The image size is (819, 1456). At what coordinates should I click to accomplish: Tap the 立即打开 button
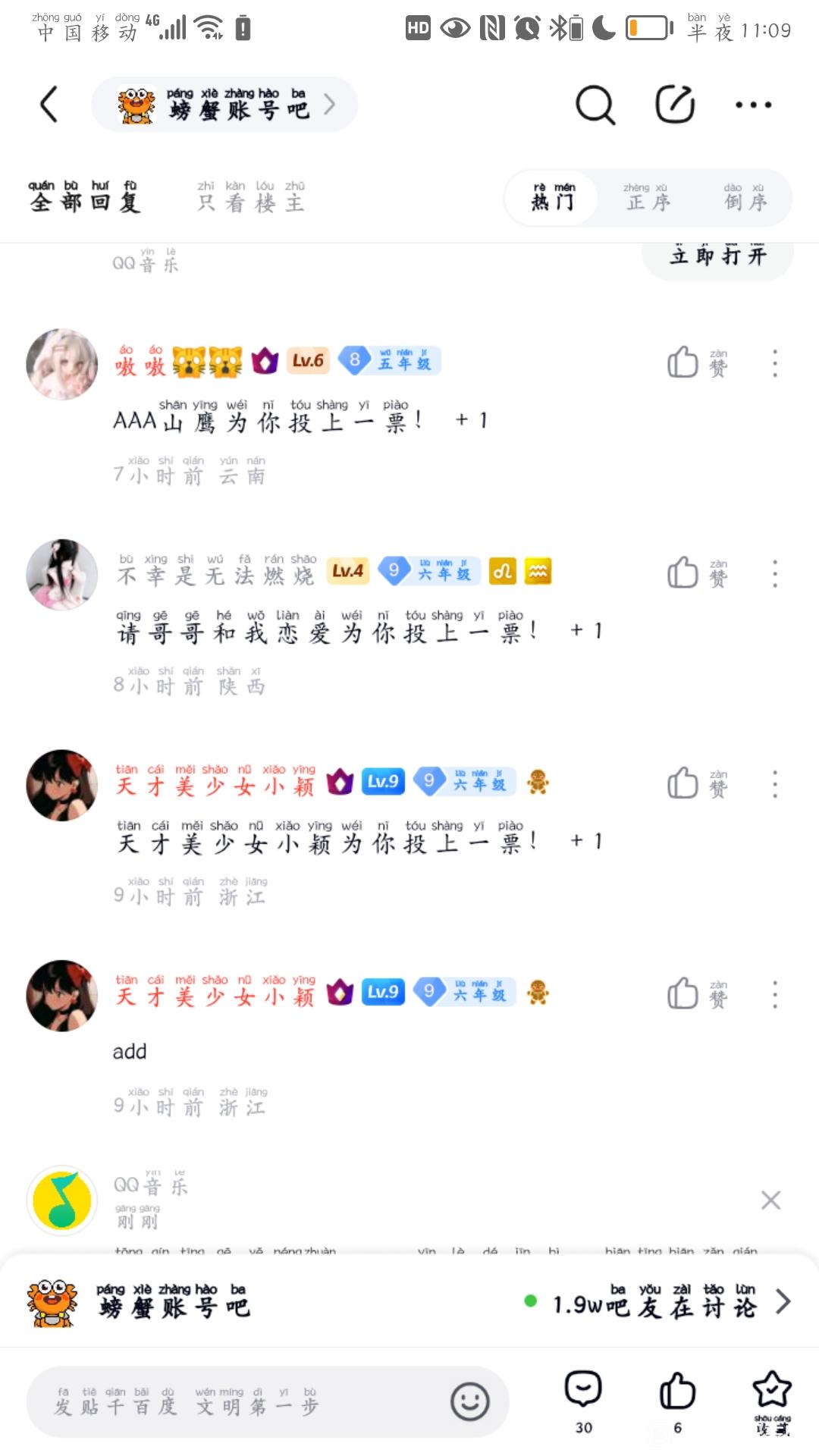pyautogui.click(x=717, y=256)
